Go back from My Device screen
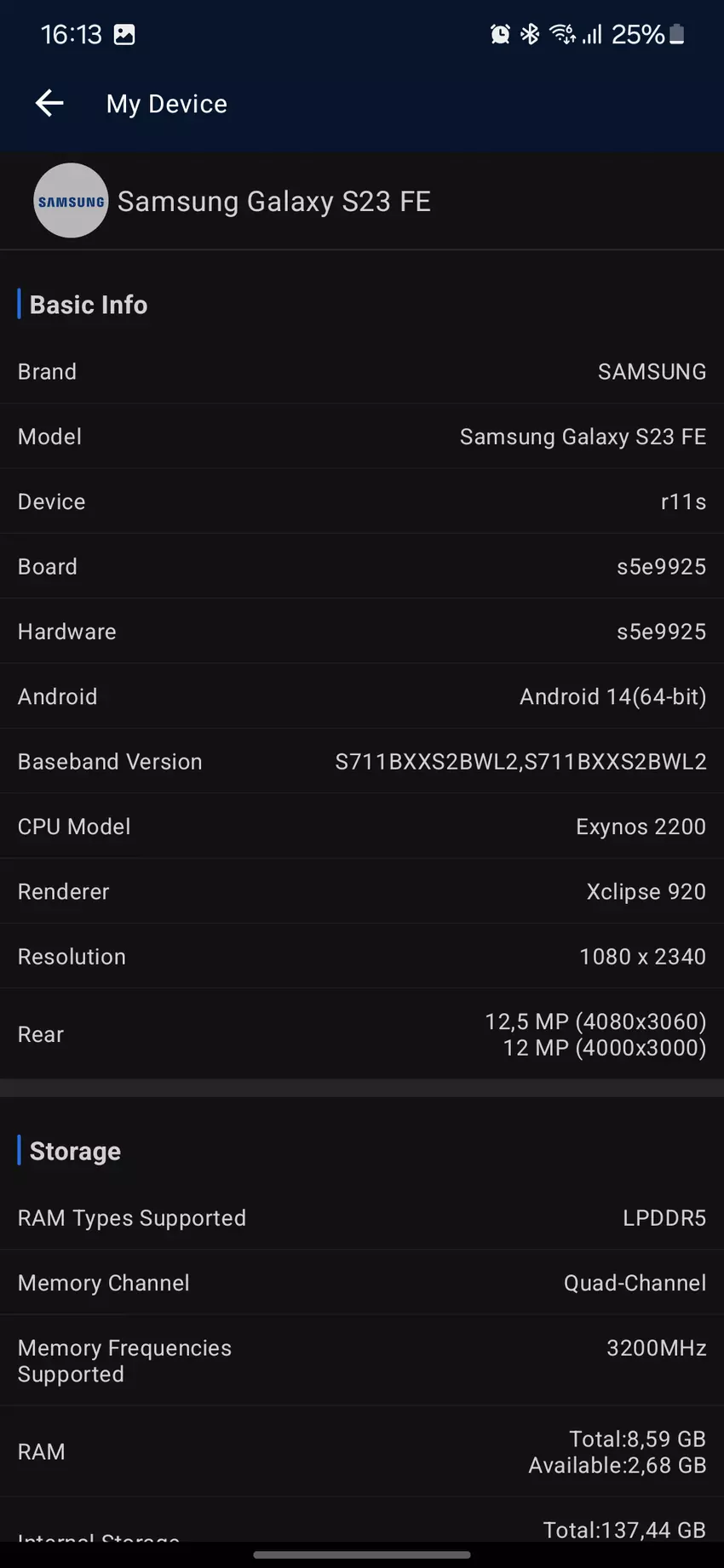The image size is (724, 1568). (x=49, y=103)
